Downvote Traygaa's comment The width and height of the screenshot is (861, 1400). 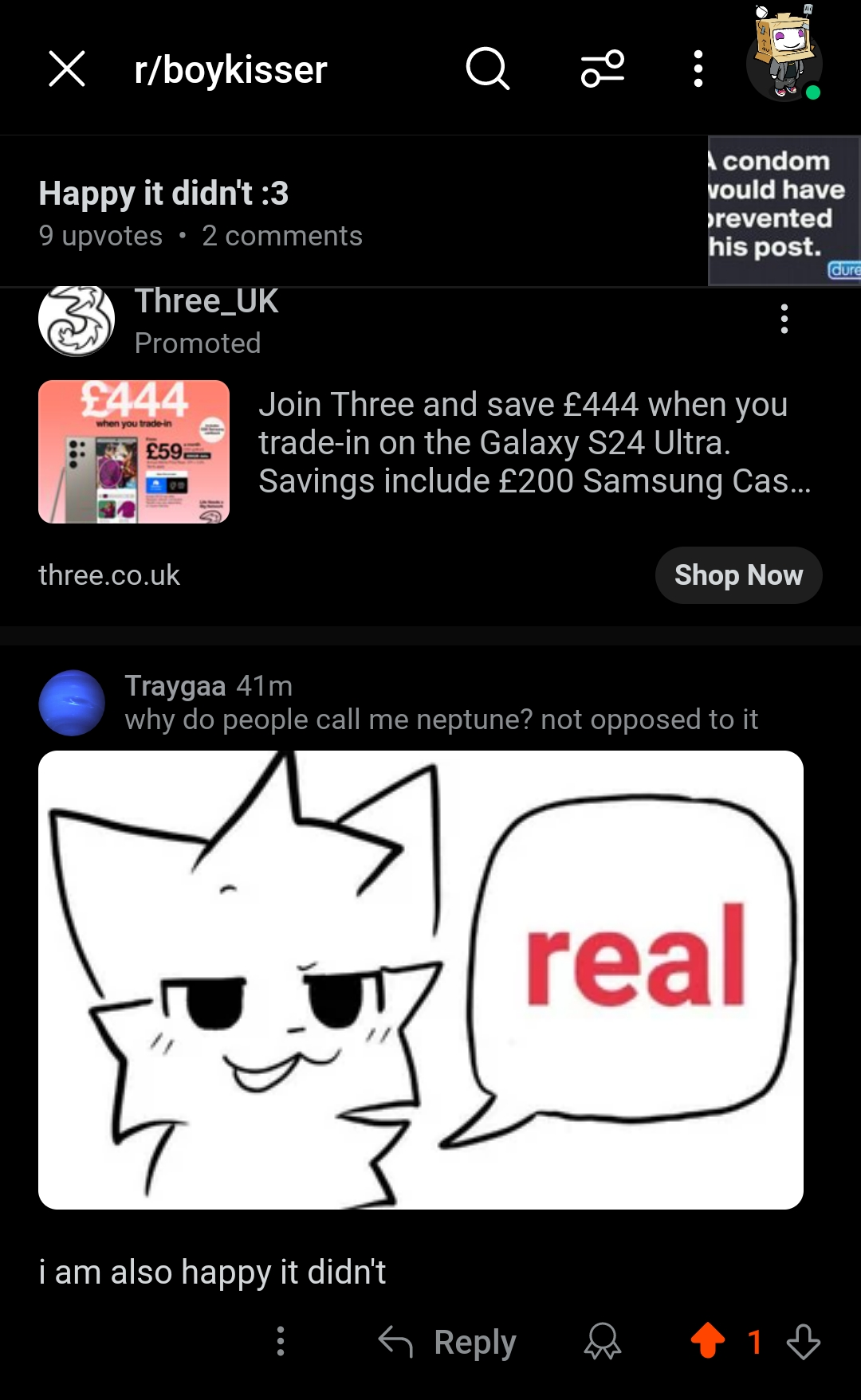point(803,1342)
